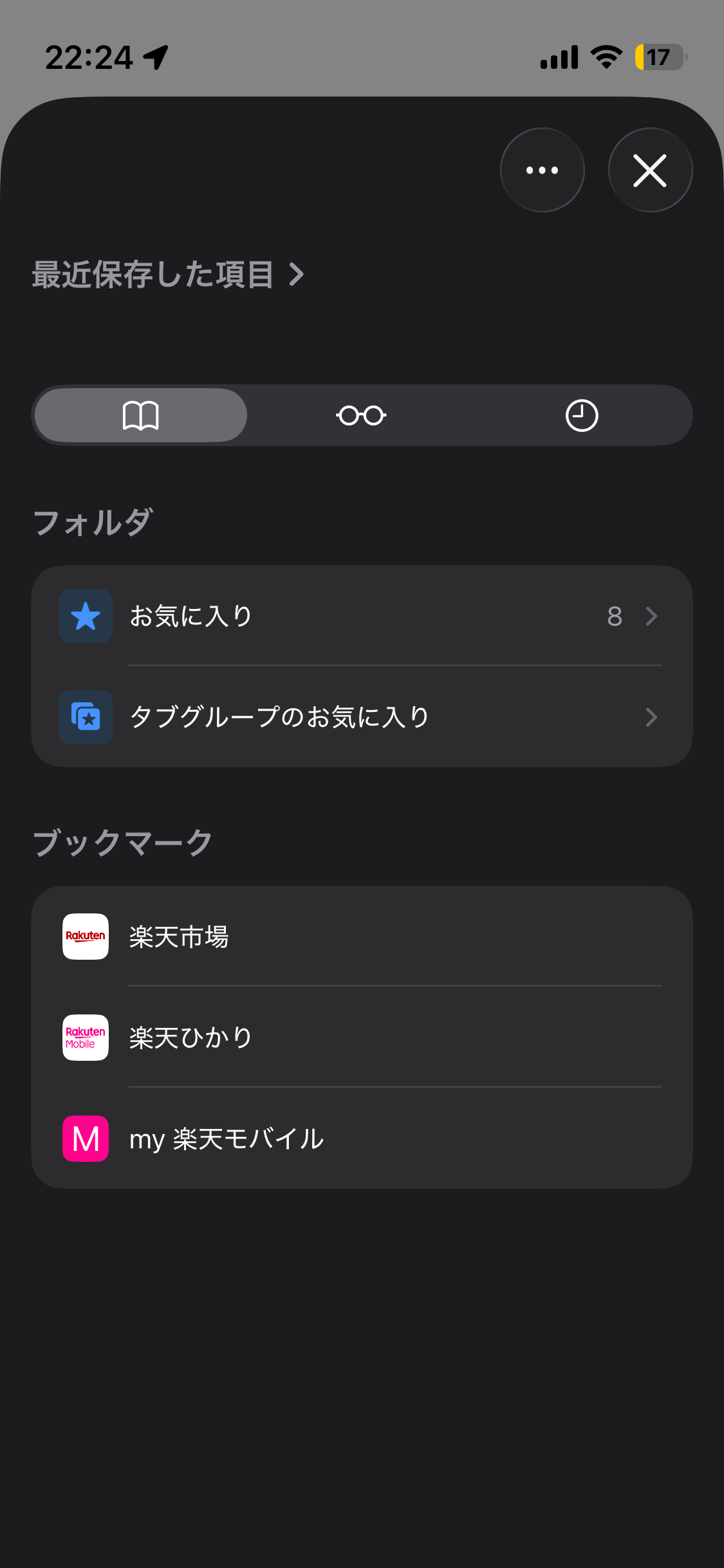Open the 楽天市場 bookmark

[x=362, y=937]
